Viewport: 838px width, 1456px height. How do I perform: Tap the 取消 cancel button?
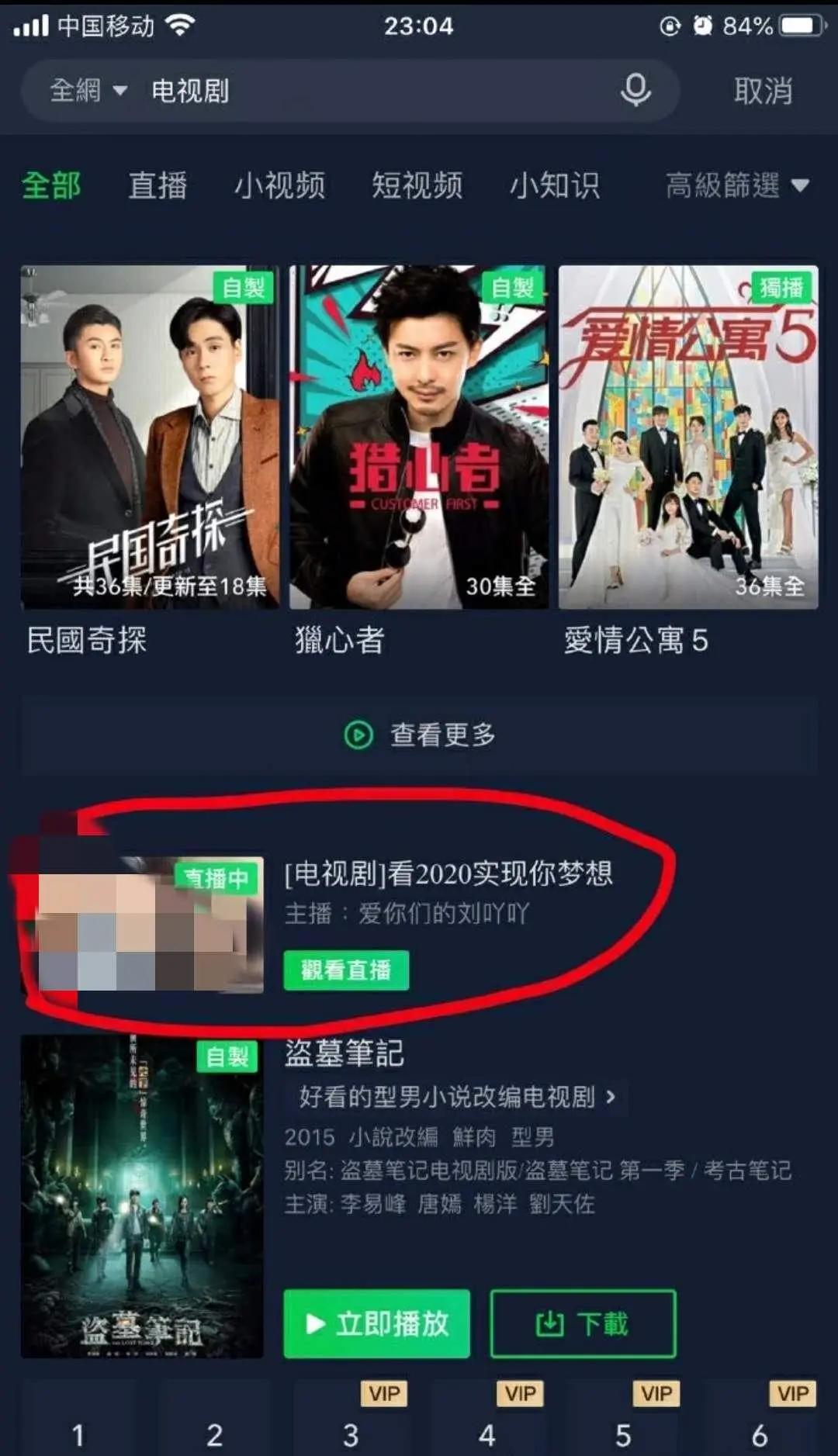click(764, 91)
